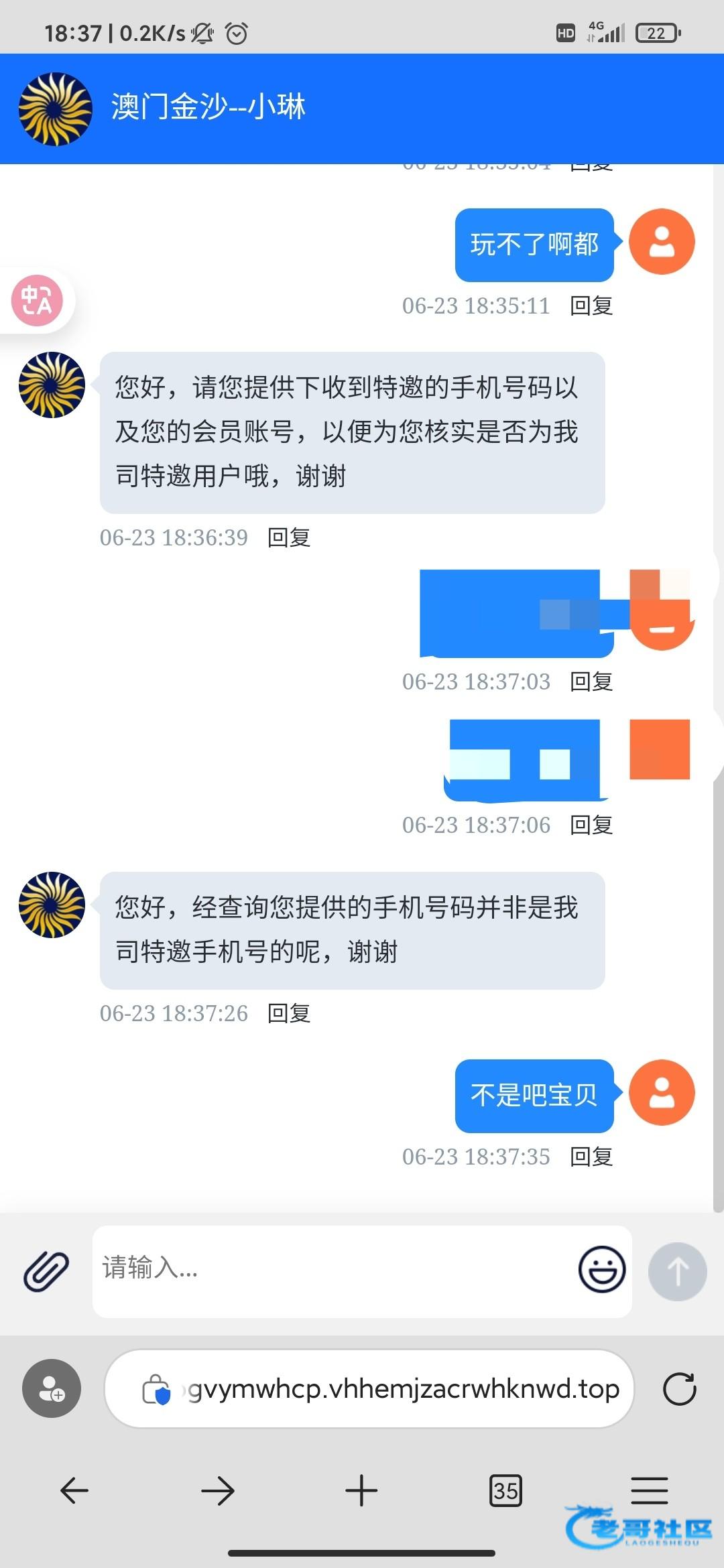Viewport: 724px width, 1568px height.
Task: Go forward in the browser
Action: pos(218,1491)
